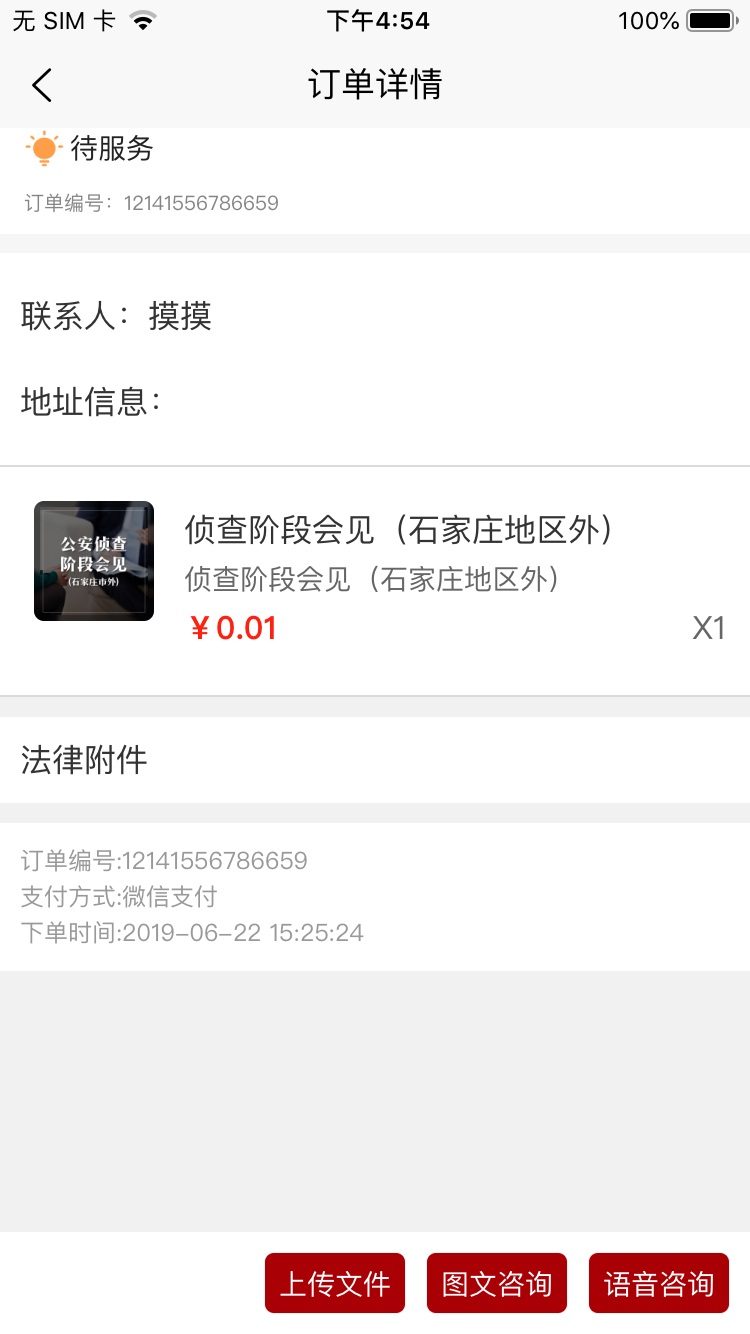The width and height of the screenshot is (750, 1334).
Task: Start a 图文咨询 consultation
Action: 497,1283
